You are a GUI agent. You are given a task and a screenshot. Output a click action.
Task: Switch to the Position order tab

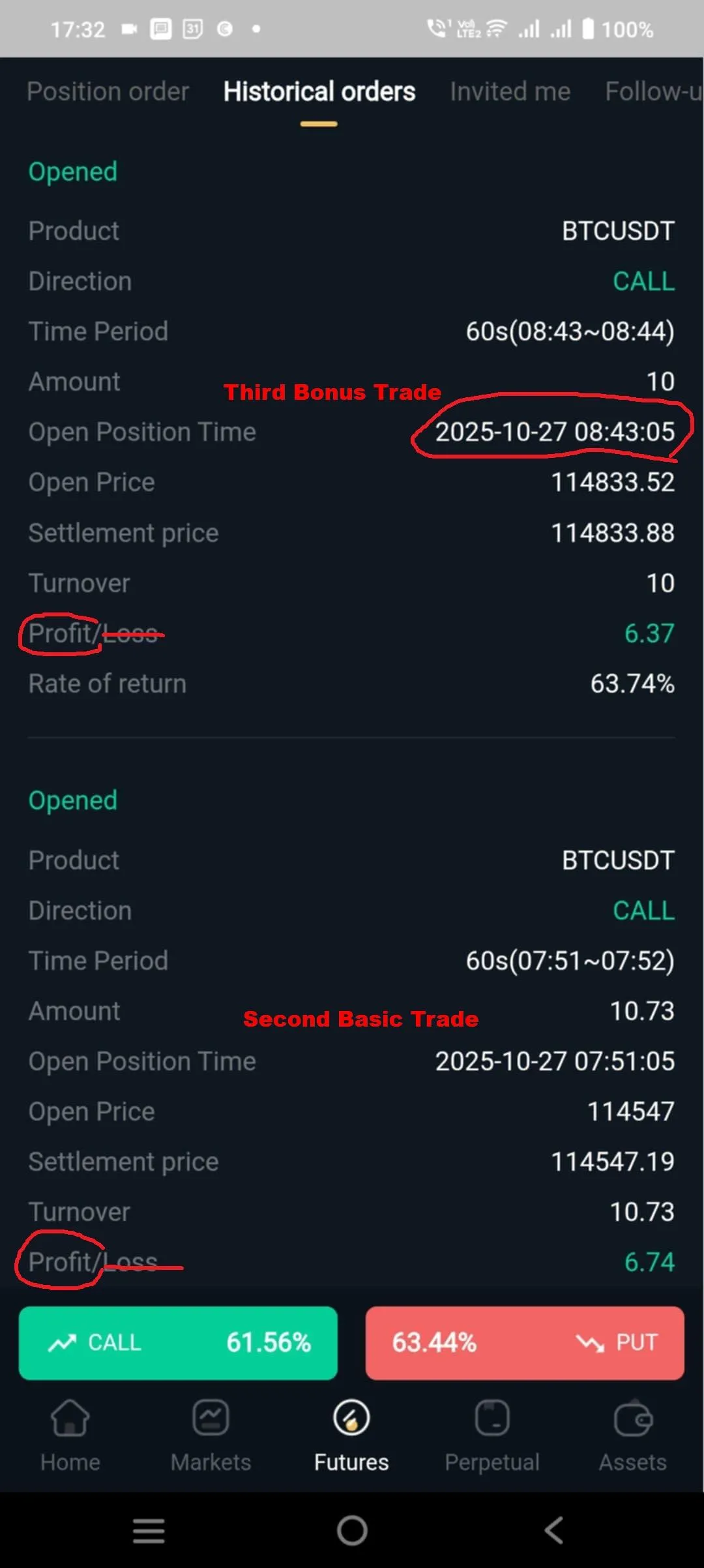[x=108, y=92]
